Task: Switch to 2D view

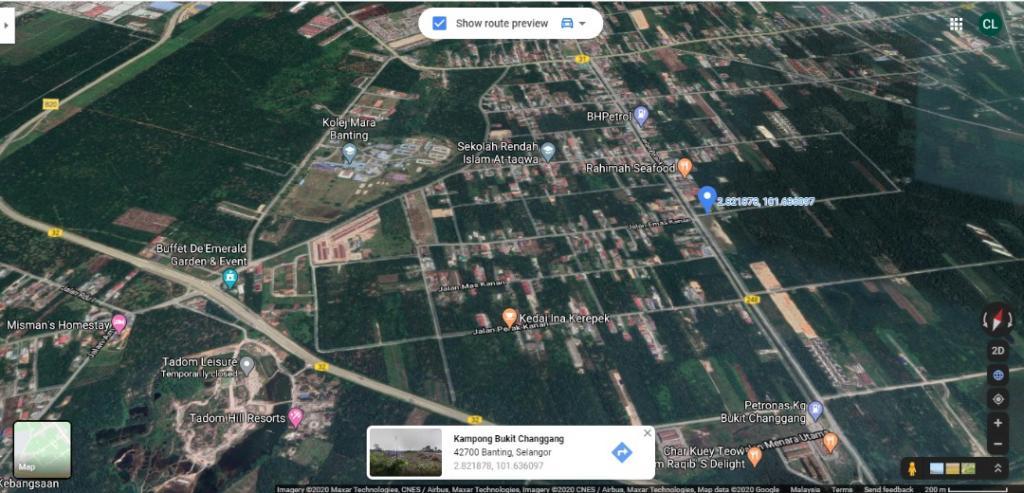Action: [997, 351]
